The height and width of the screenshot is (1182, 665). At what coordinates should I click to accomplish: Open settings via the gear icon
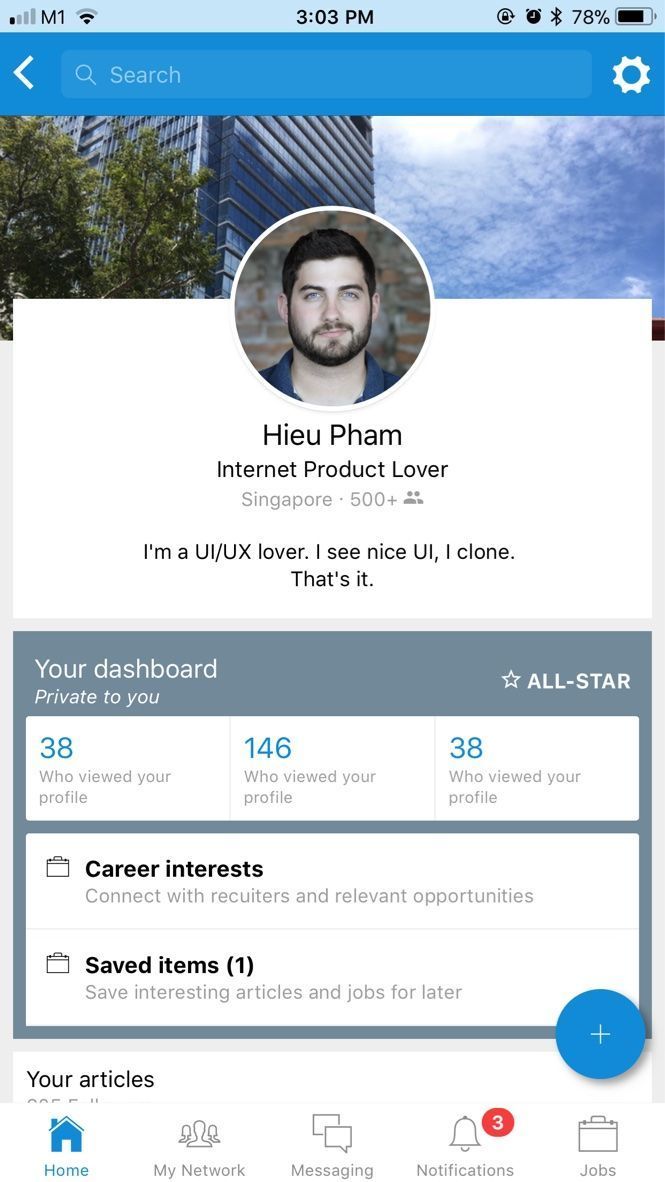pos(630,75)
